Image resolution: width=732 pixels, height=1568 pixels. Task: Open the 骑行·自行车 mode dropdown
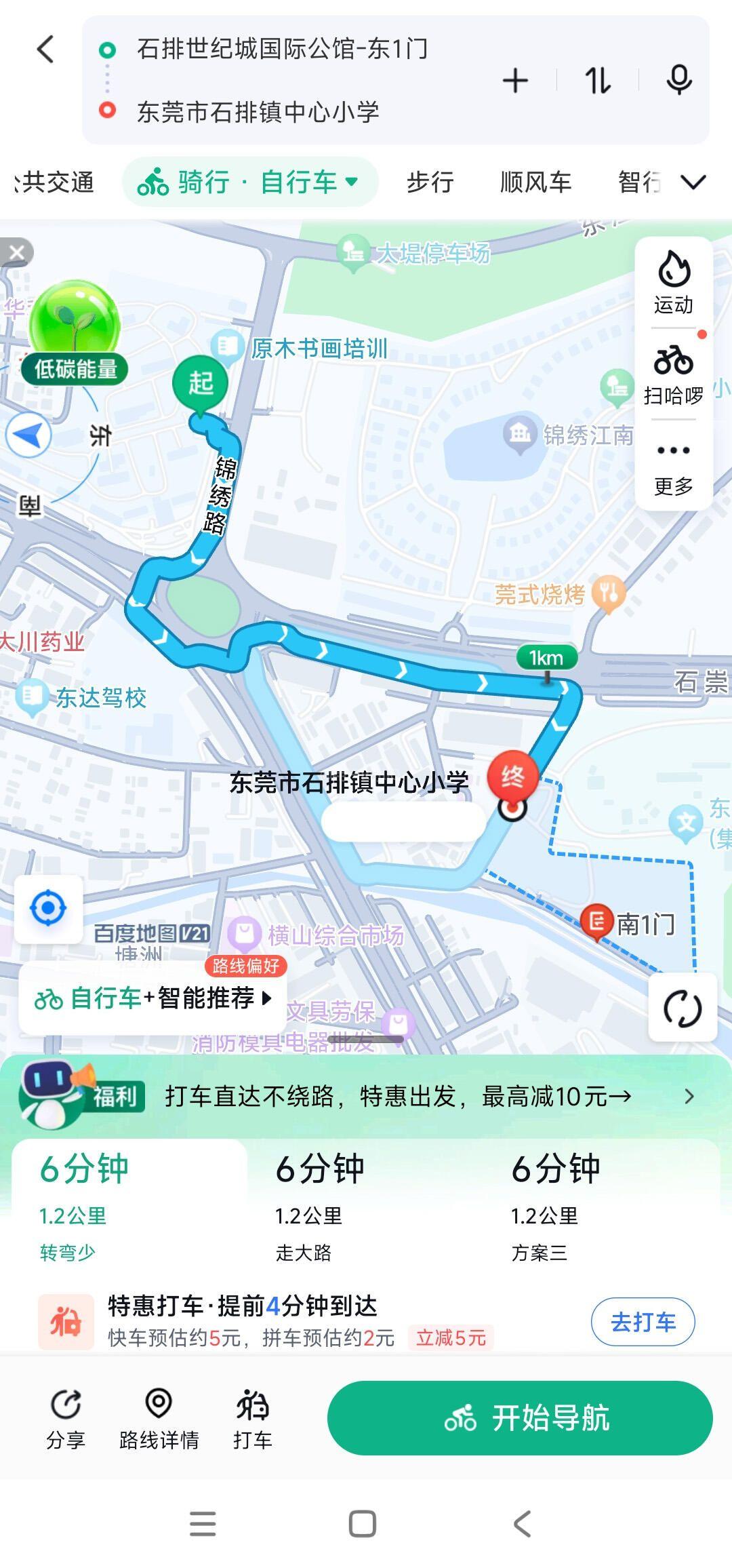tap(249, 182)
